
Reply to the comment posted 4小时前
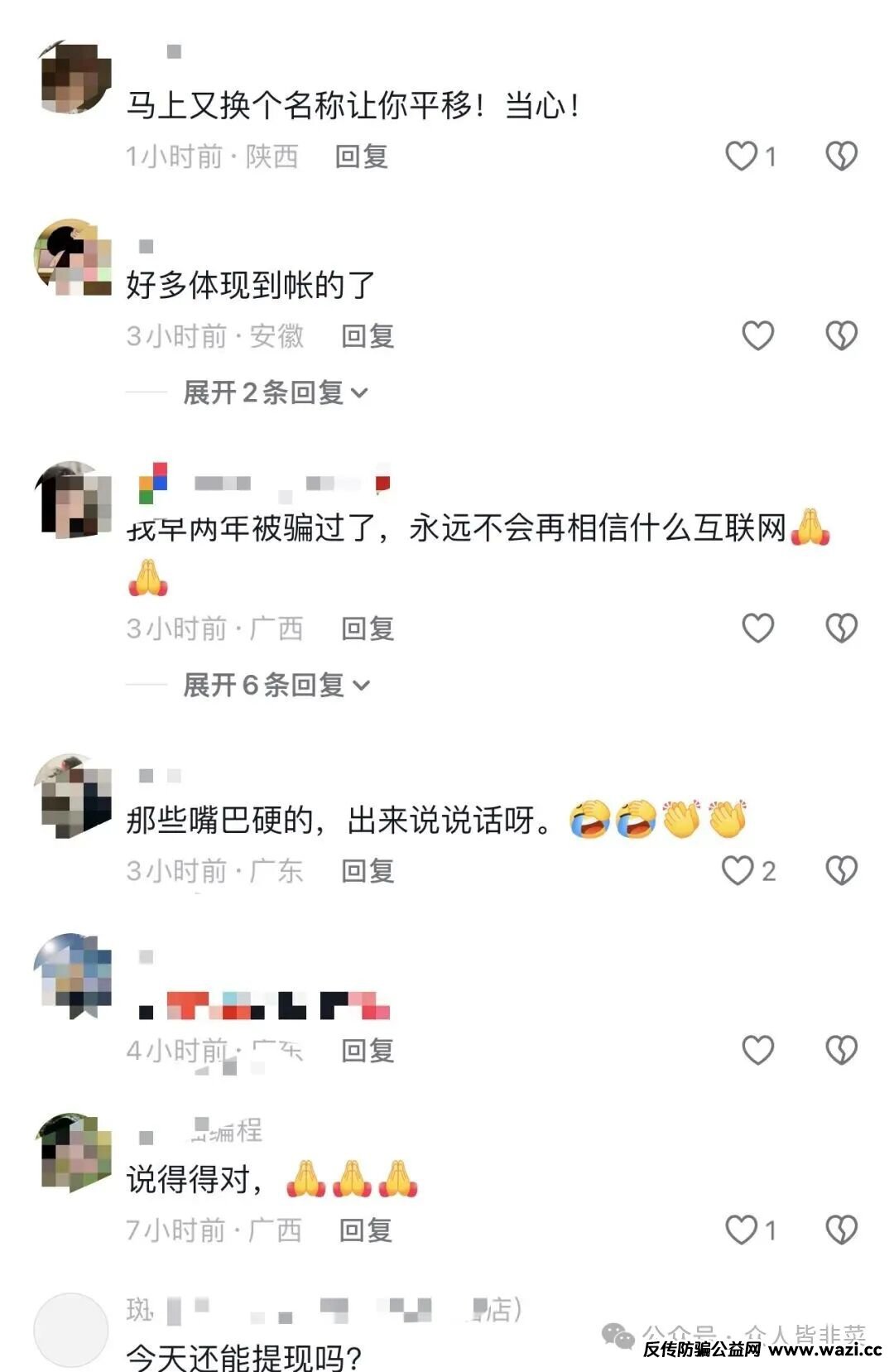[x=368, y=1051]
